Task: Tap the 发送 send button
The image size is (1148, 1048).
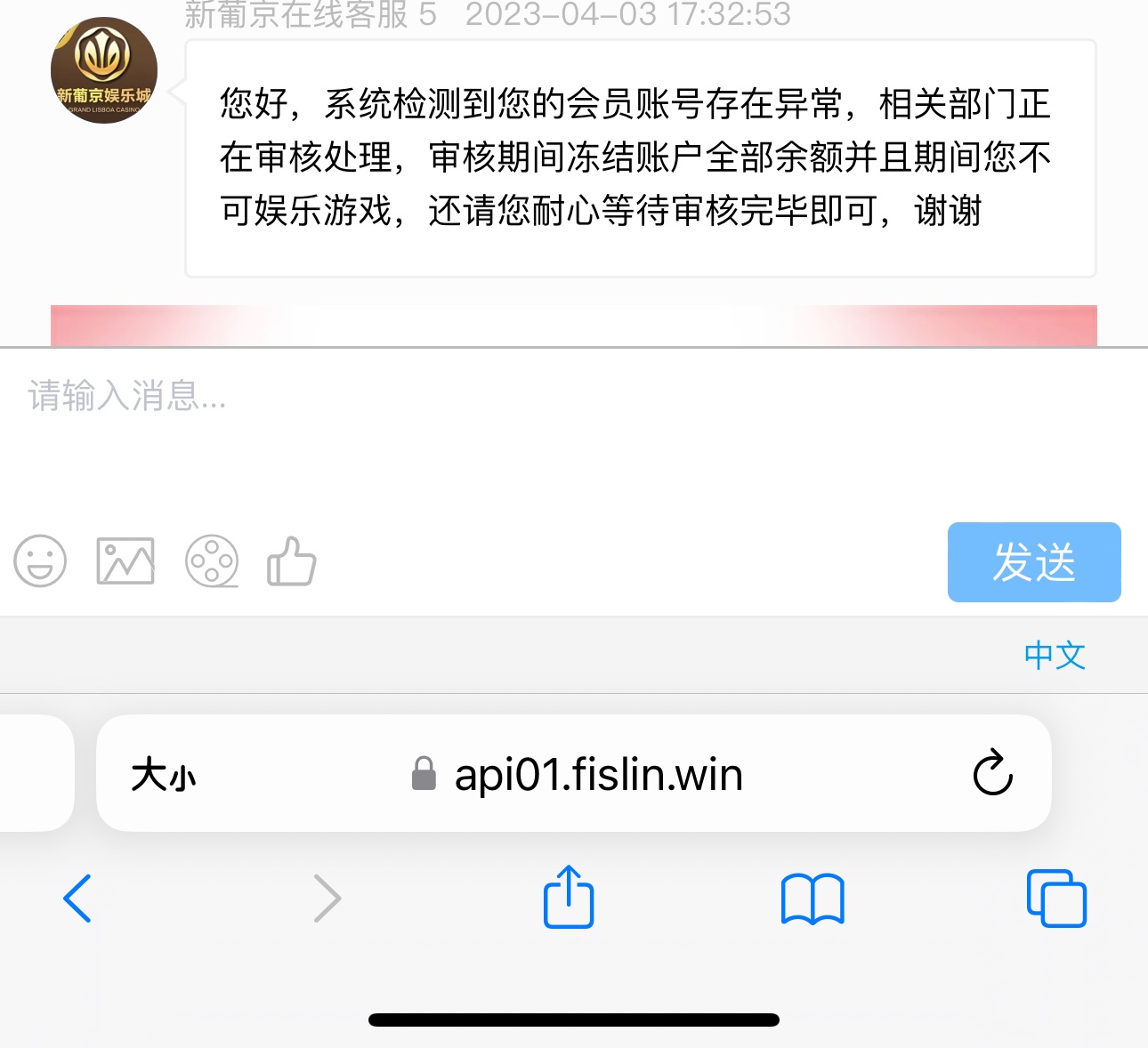Action: click(1033, 562)
